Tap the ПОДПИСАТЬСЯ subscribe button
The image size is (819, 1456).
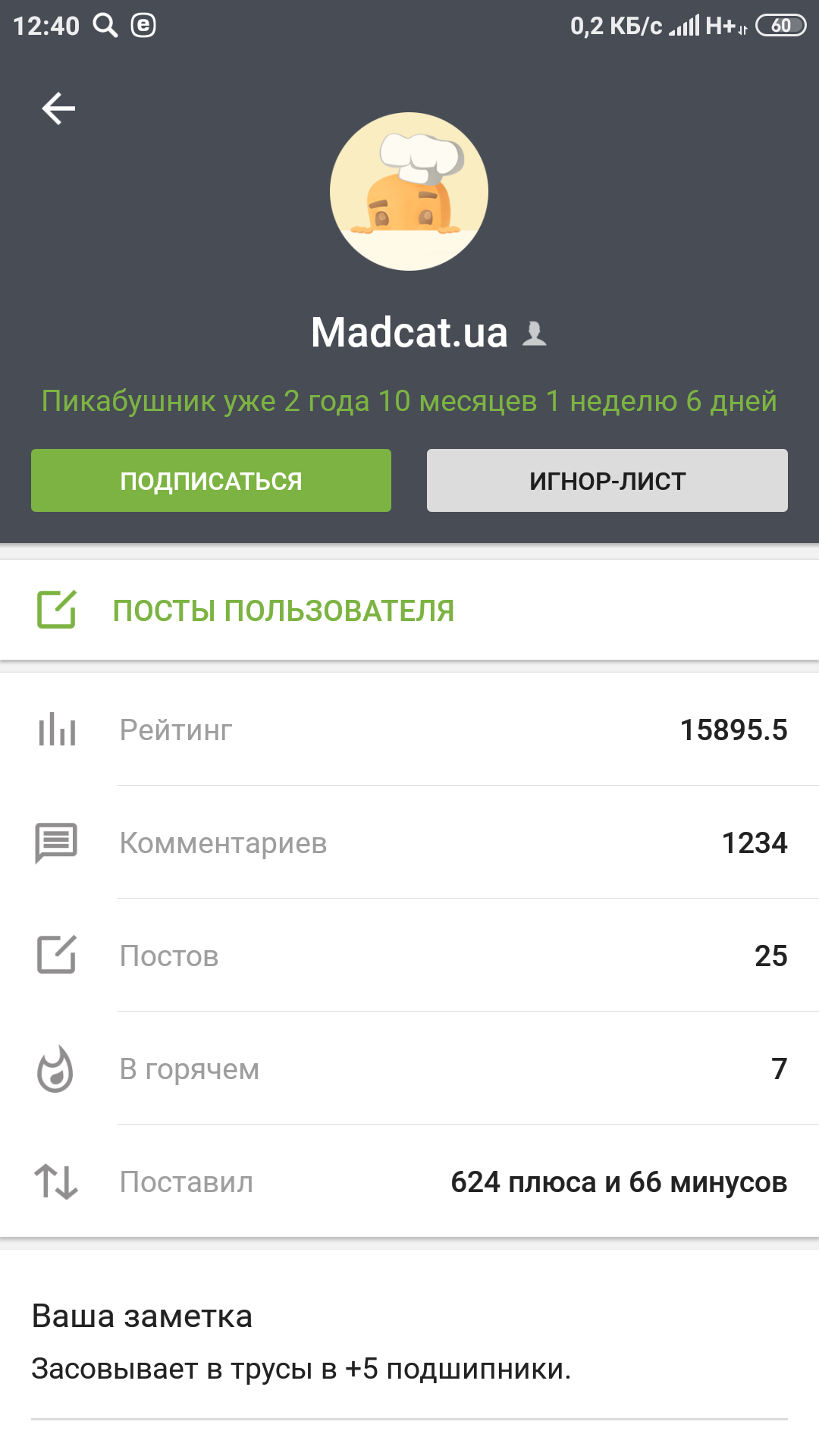tap(211, 481)
